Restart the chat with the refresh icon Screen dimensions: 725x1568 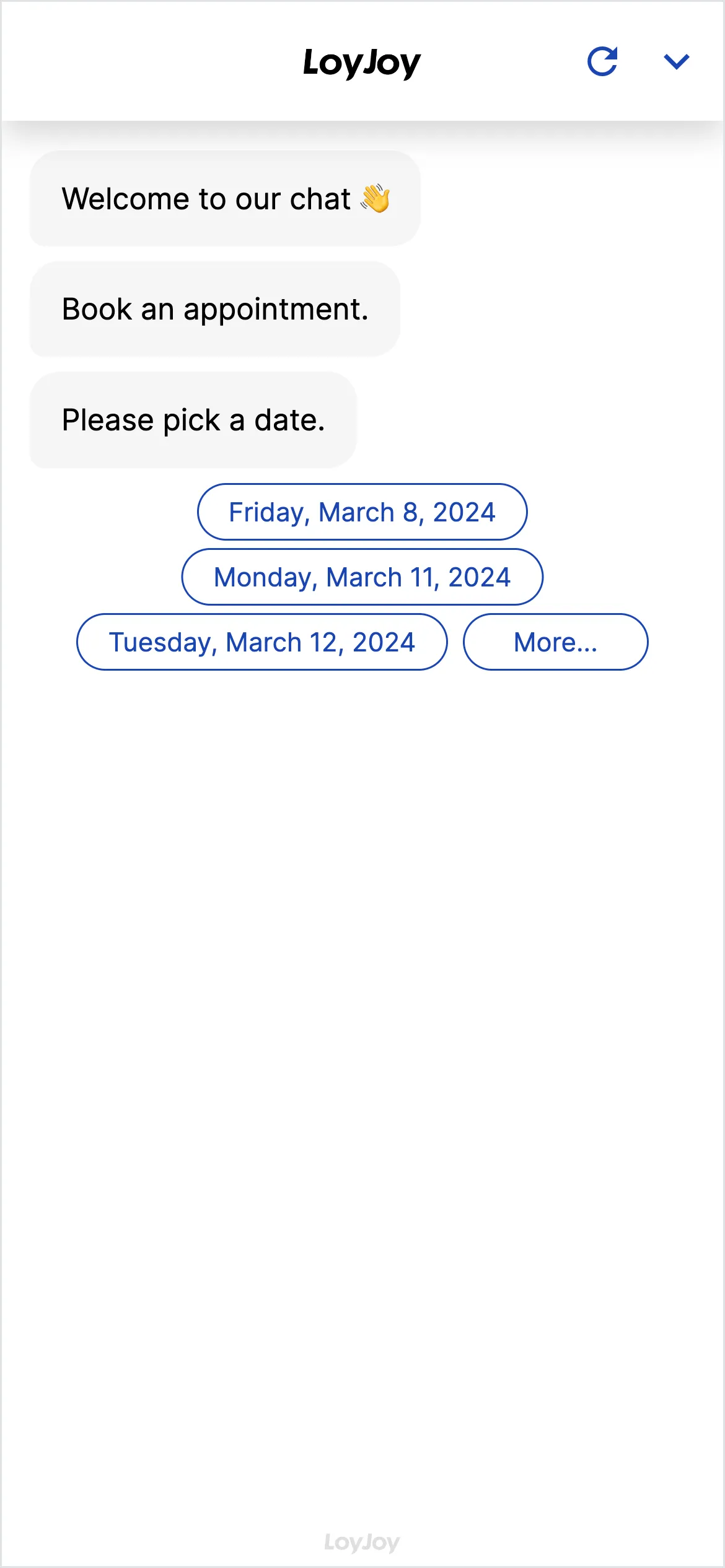point(602,61)
